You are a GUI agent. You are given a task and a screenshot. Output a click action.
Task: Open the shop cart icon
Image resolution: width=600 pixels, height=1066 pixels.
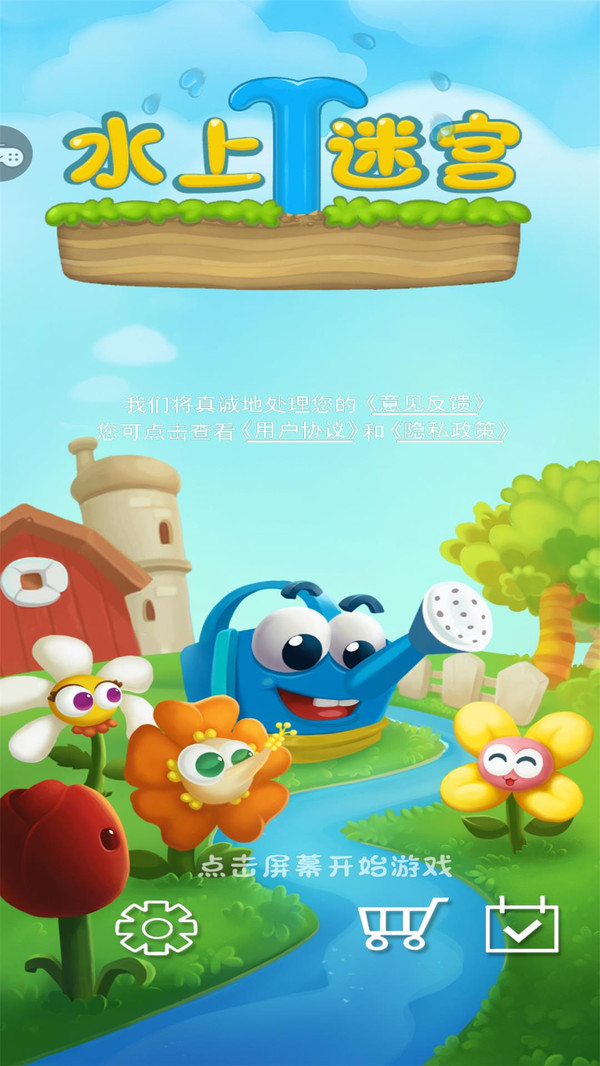point(402,924)
